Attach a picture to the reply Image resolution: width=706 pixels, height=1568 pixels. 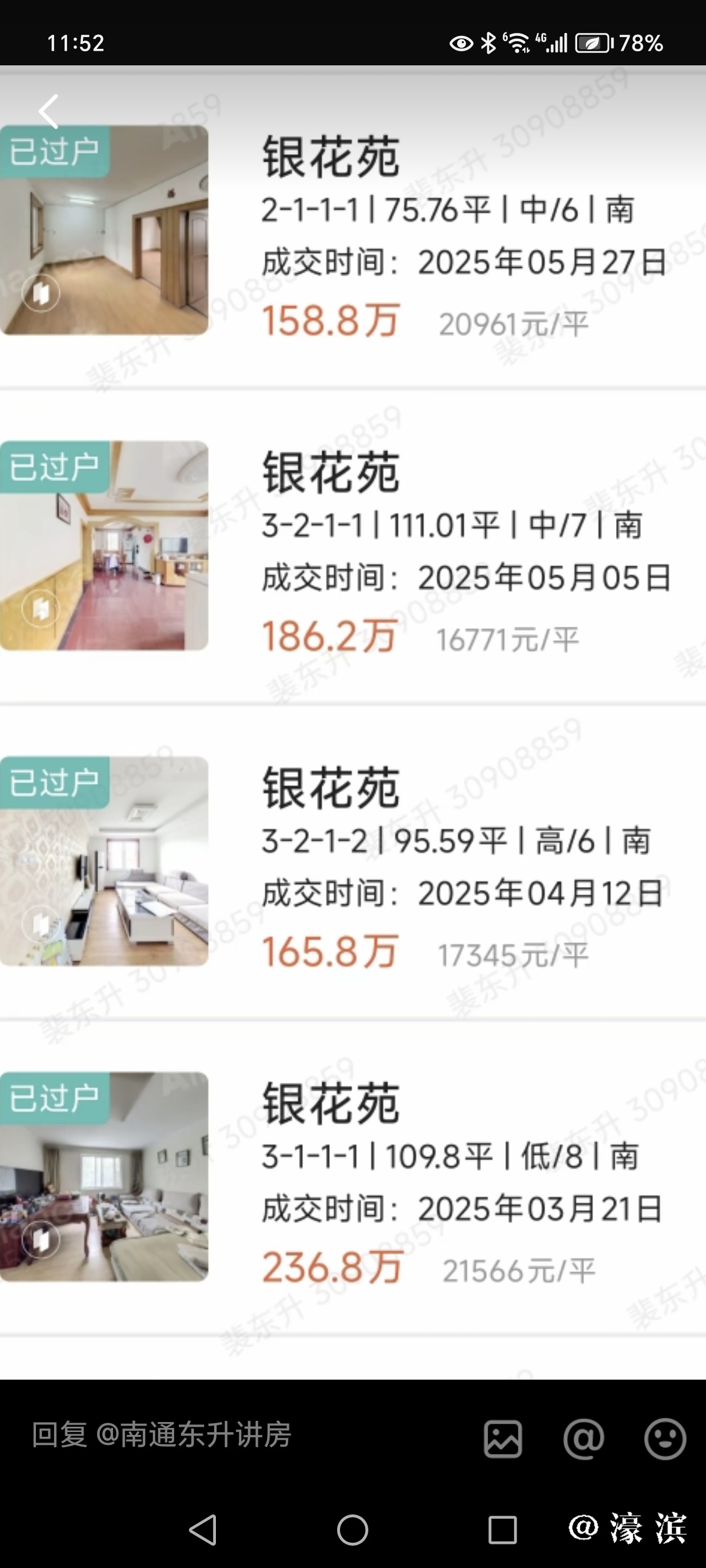(502, 1440)
